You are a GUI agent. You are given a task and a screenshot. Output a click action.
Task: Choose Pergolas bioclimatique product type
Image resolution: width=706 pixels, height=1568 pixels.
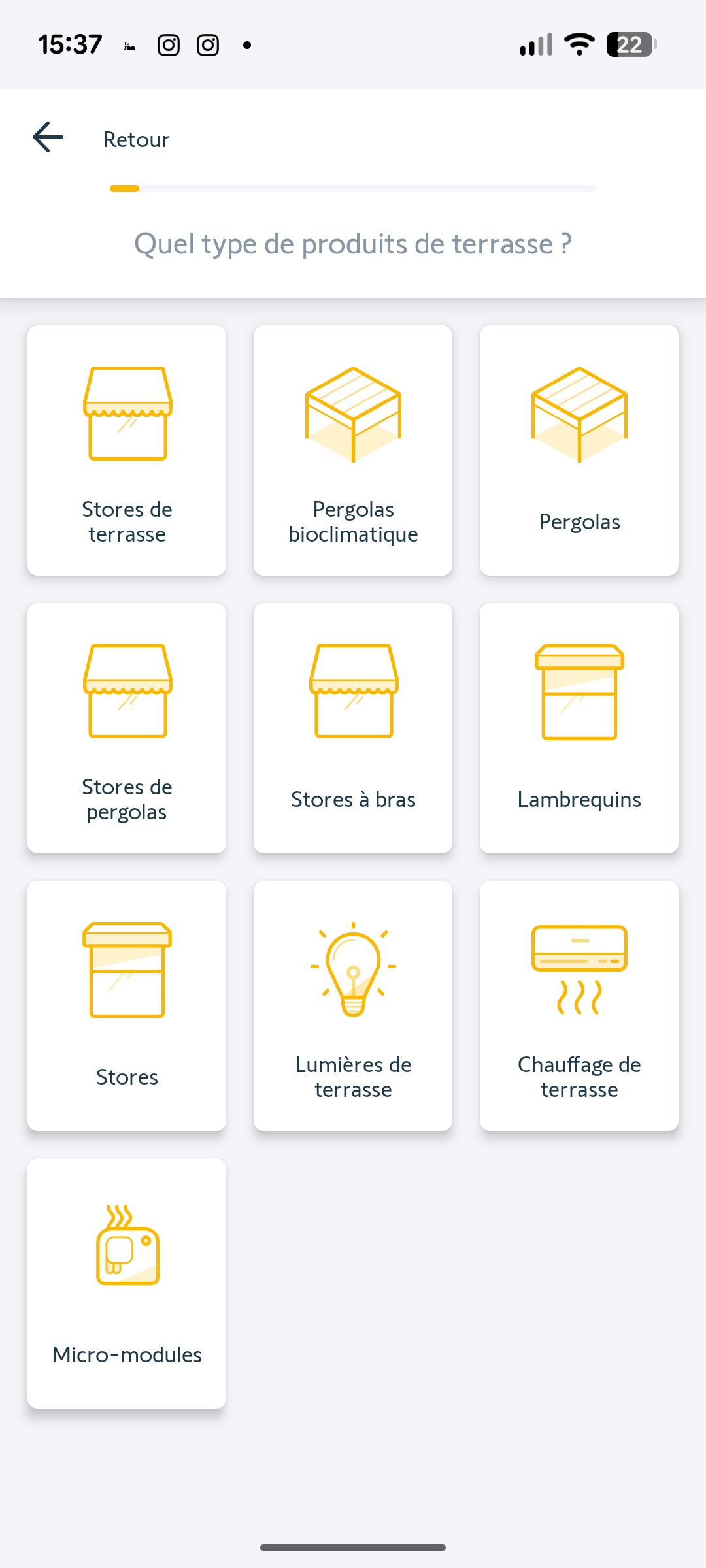(x=353, y=450)
